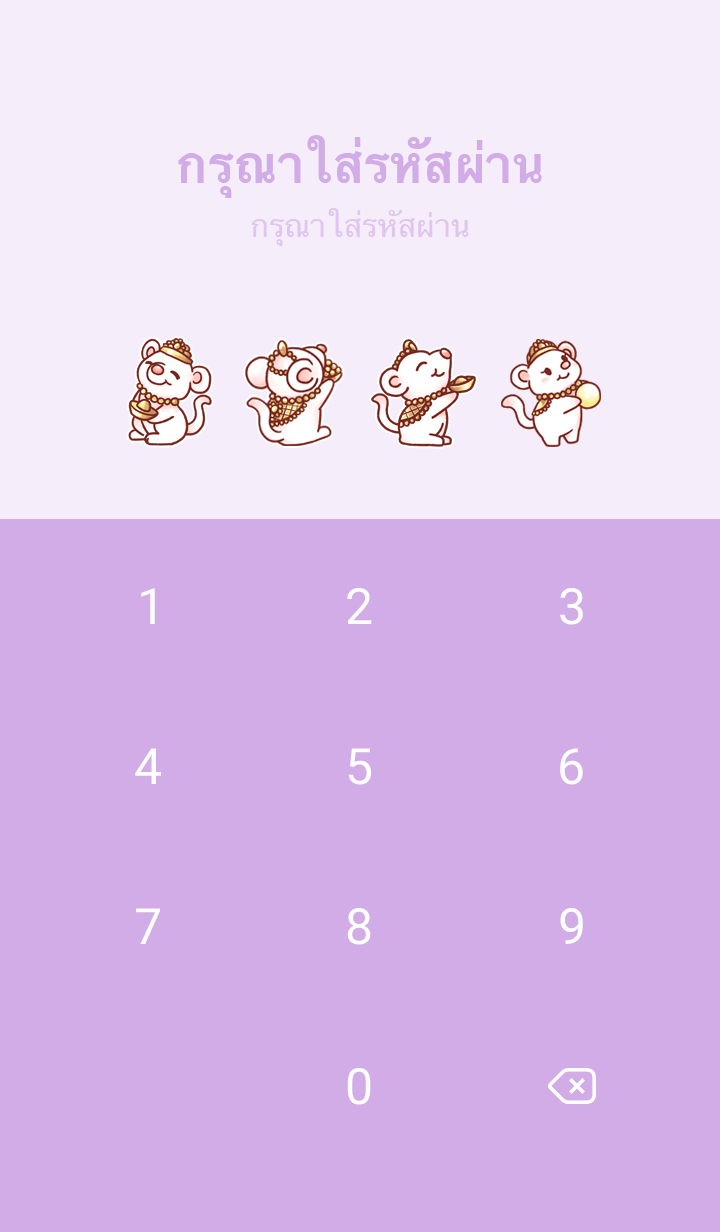Input the number 8
Viewport: 720px width, 1232px height.
(x=359, y=927)
